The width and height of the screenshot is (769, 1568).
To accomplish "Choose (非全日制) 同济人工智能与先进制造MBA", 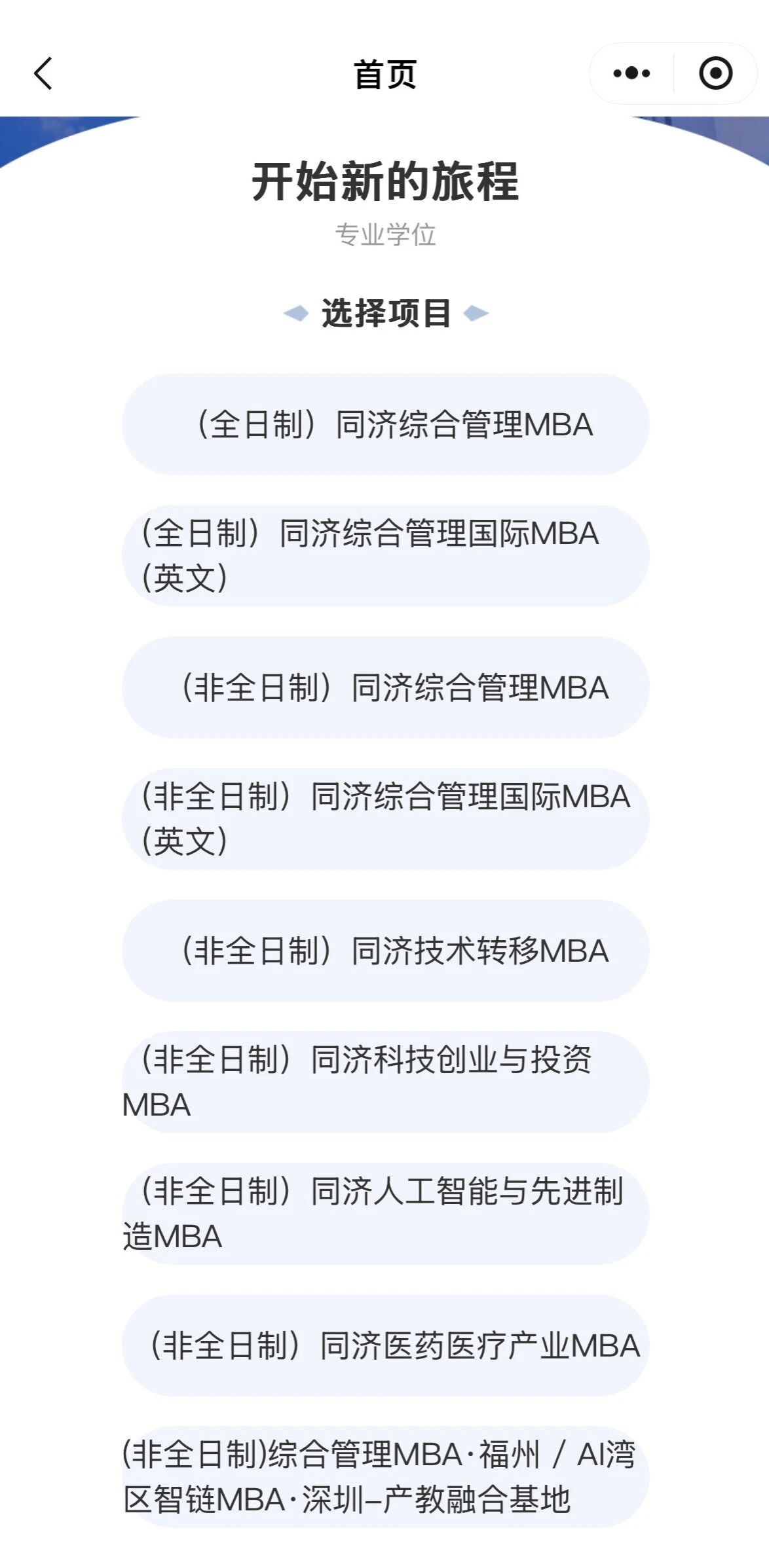I will [385, 1213].
